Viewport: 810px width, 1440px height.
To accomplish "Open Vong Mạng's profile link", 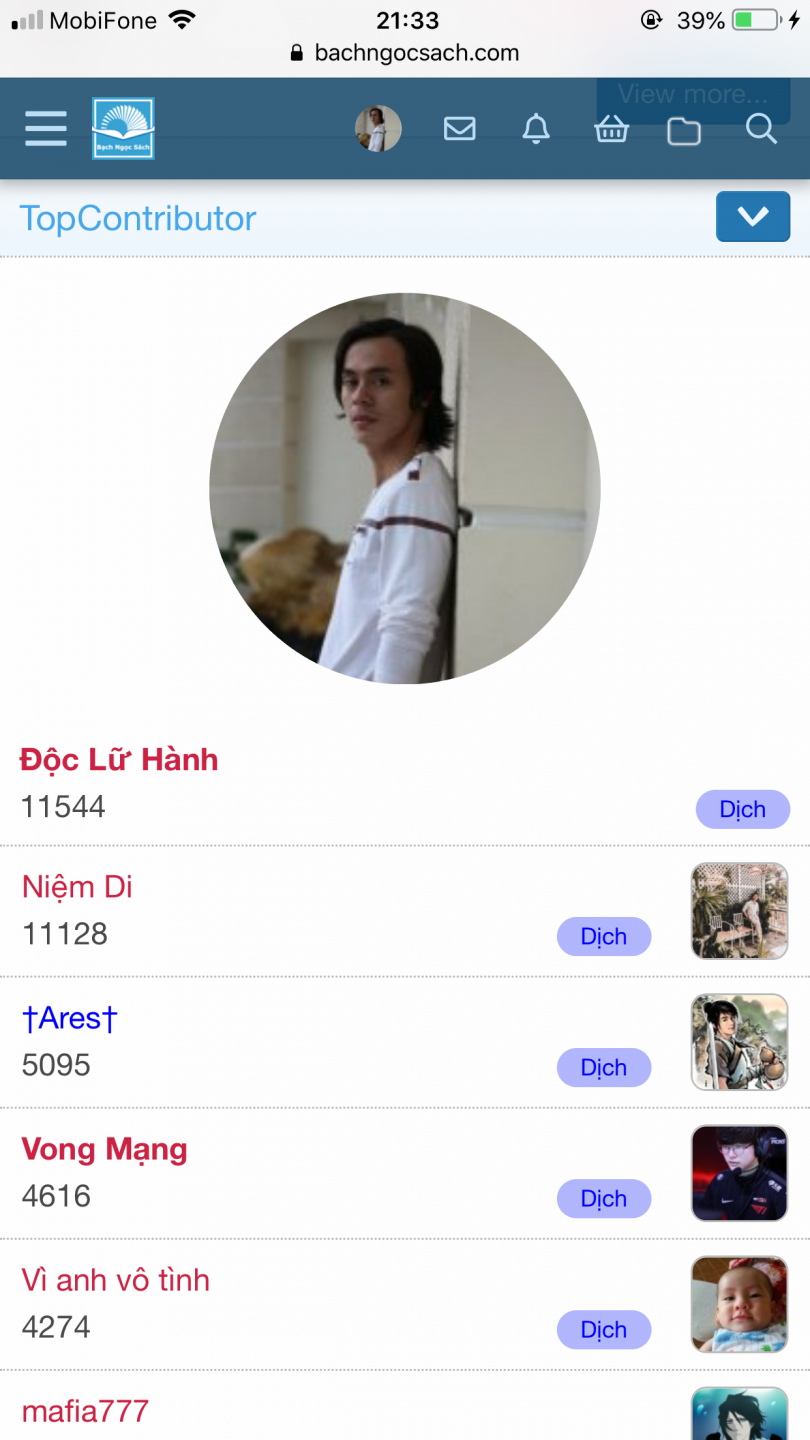I will click(104, 1150).
